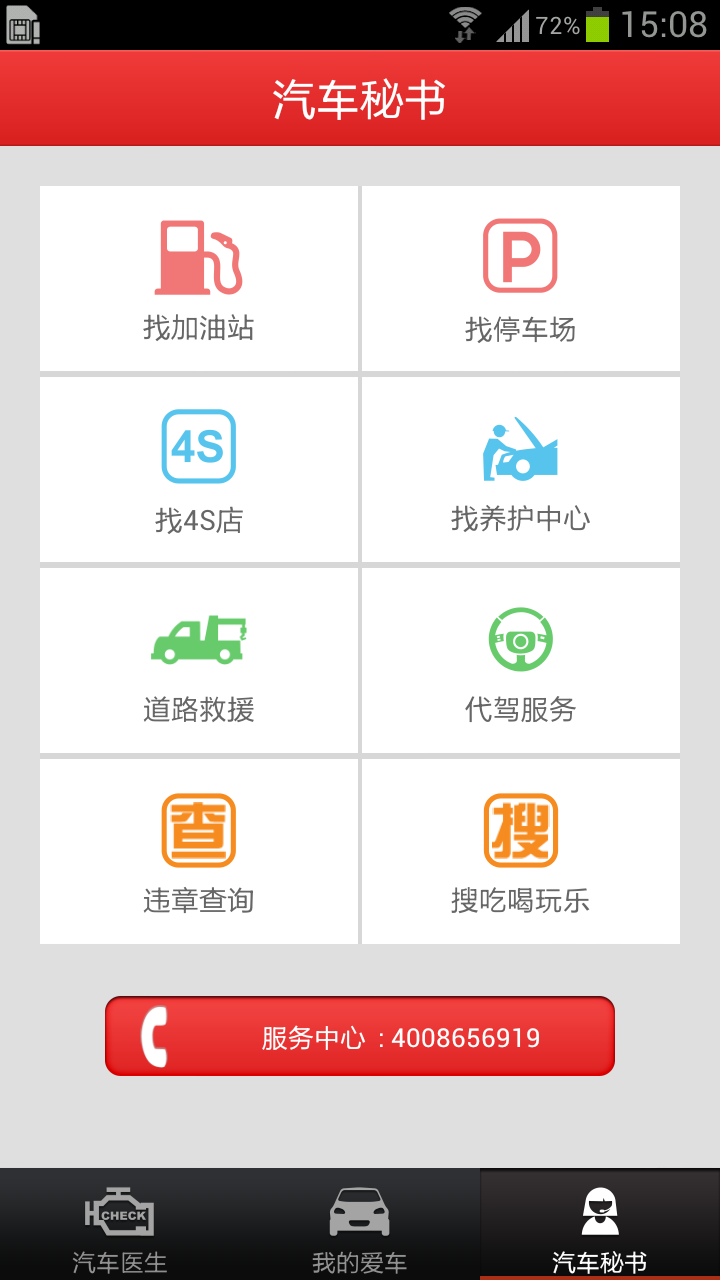The height and width of the screenshot is (1280, 720).
Task: Open 找养护中心 maintenance center finder
Action: (521, 469)
